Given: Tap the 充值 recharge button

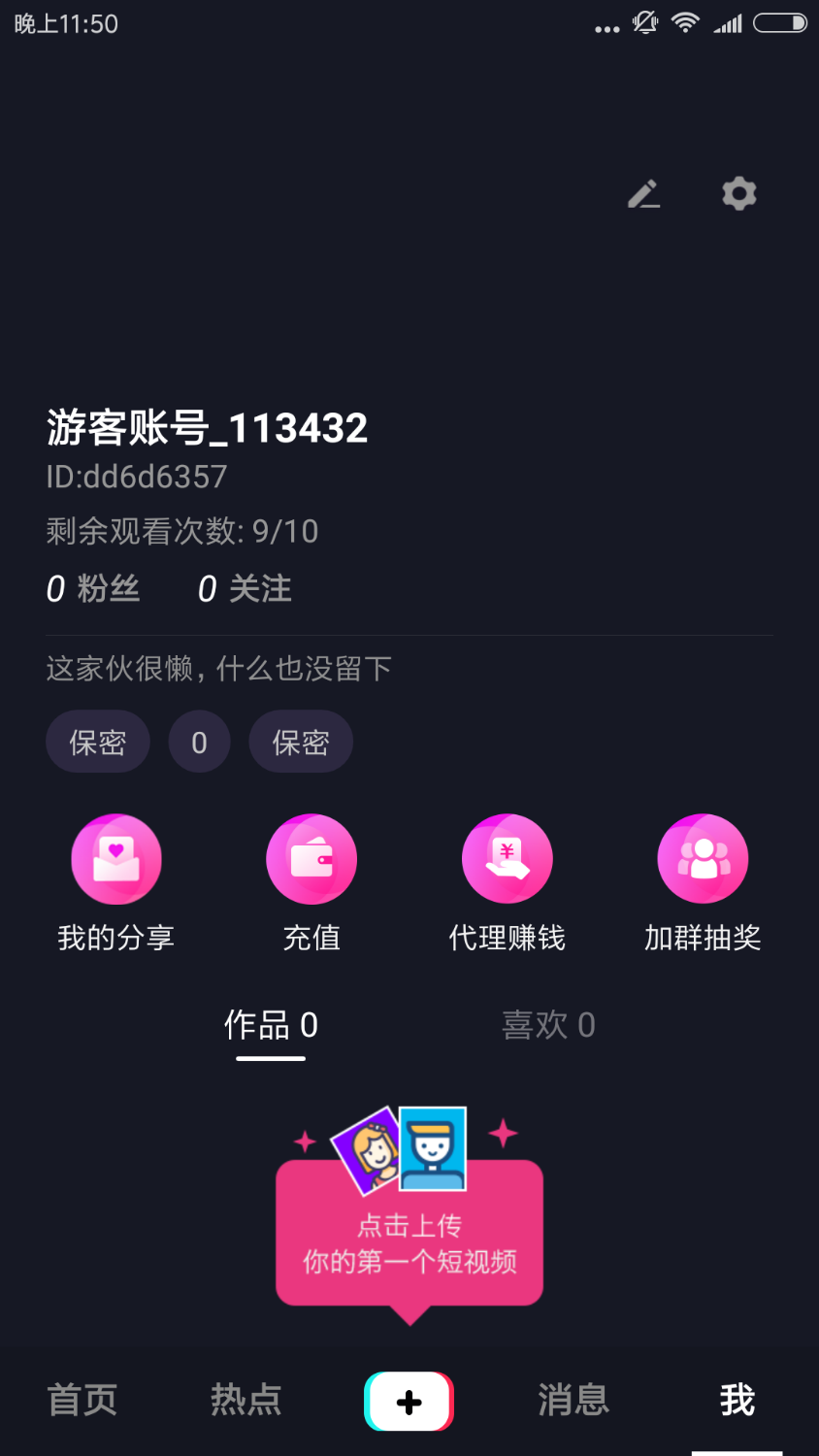Looking at the screenshot, I should (x=311, y=881).
